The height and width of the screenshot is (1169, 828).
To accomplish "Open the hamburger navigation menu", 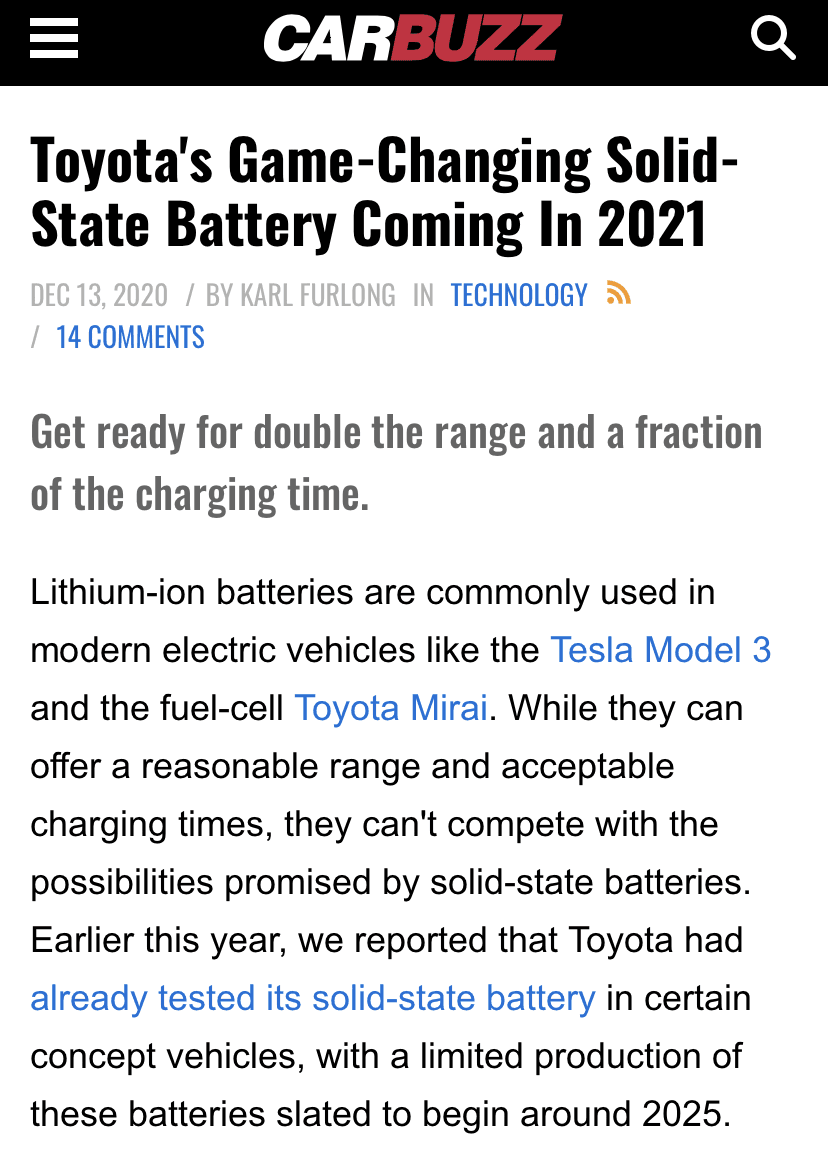I will pos(54,39).
